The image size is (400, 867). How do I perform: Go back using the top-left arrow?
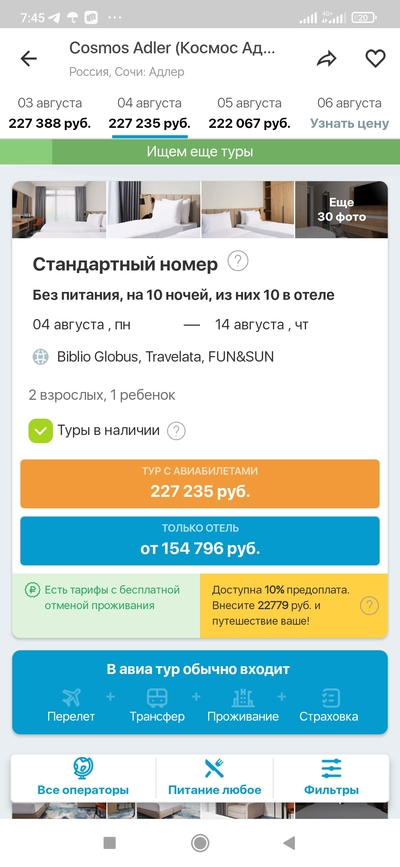tap(28, 59)
